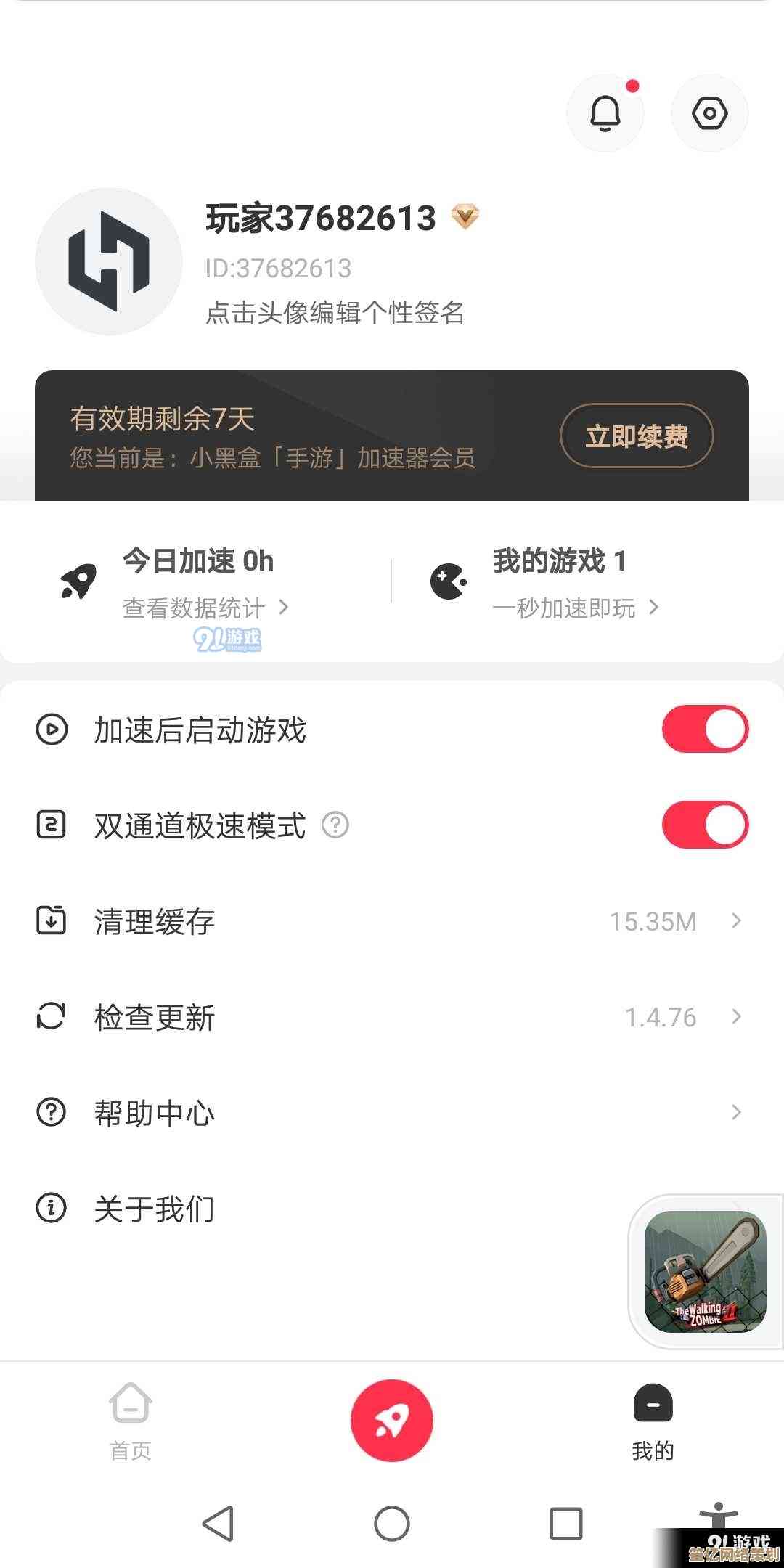Open the settings hexagon icon
The width and height of the screenshot is (784, 1568).
pyautogui.click(x=709, y=113)
